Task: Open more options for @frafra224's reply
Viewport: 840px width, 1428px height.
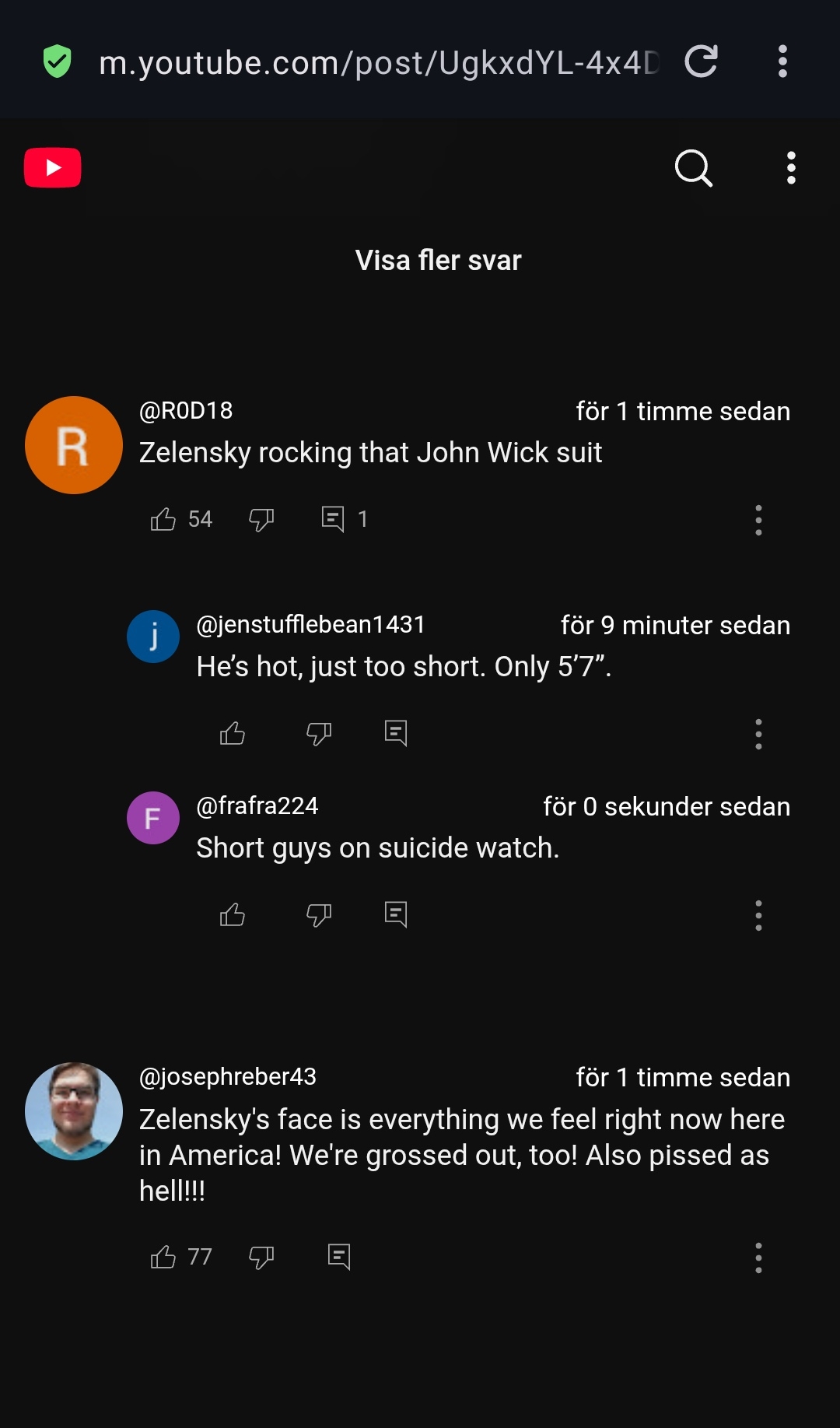Action: coord(758,915)
